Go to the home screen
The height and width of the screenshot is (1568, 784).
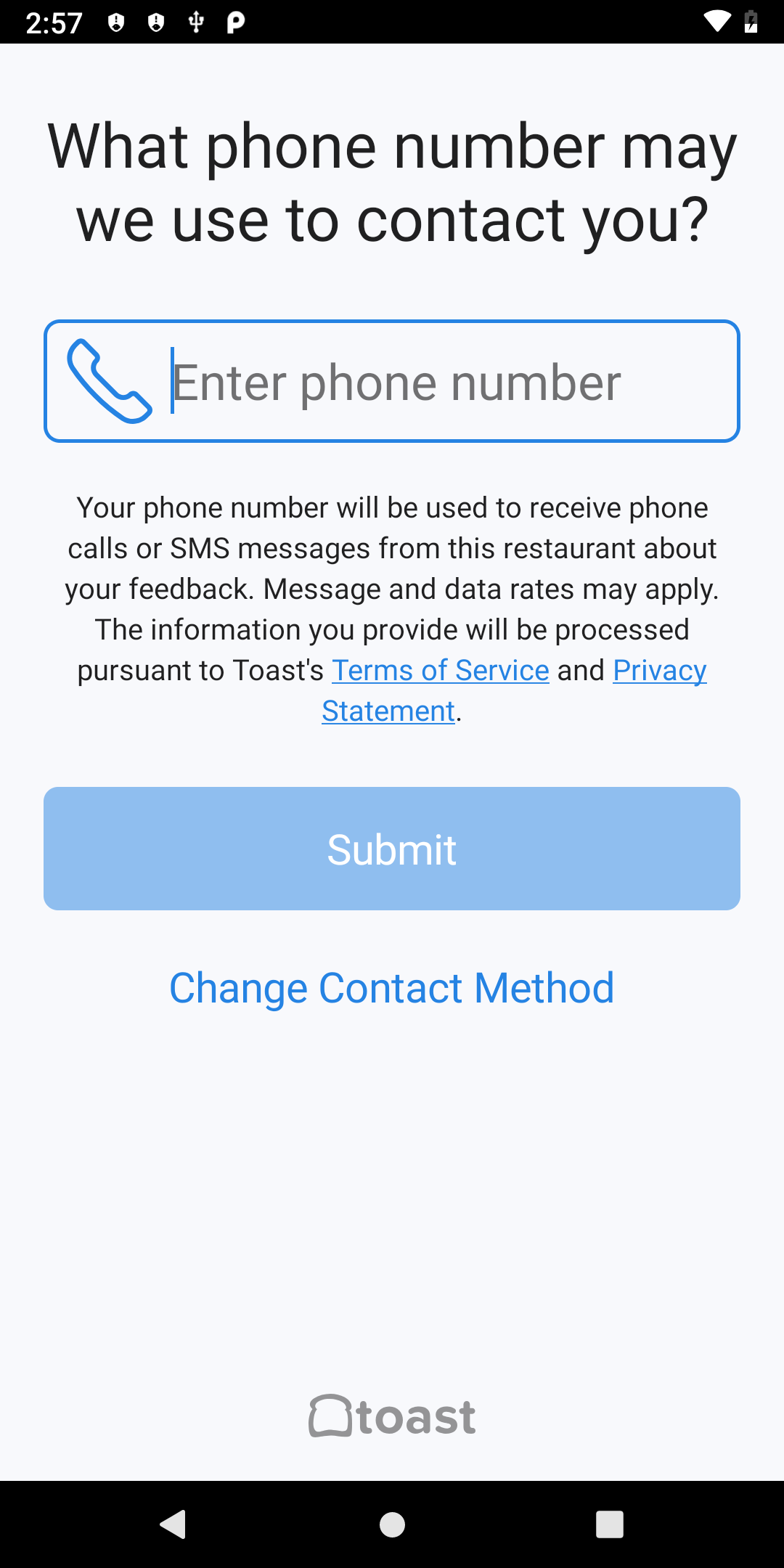click(x=392, y=1524)
